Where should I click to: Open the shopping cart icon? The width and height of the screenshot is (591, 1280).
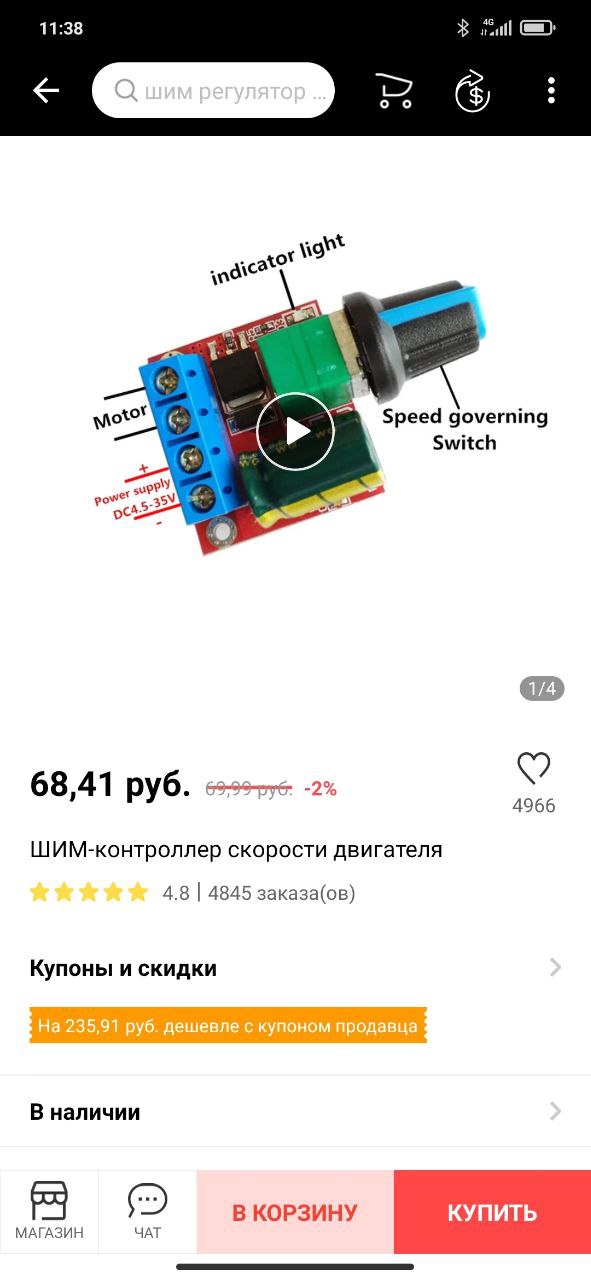pyautogui.click(x=394, y=91)
